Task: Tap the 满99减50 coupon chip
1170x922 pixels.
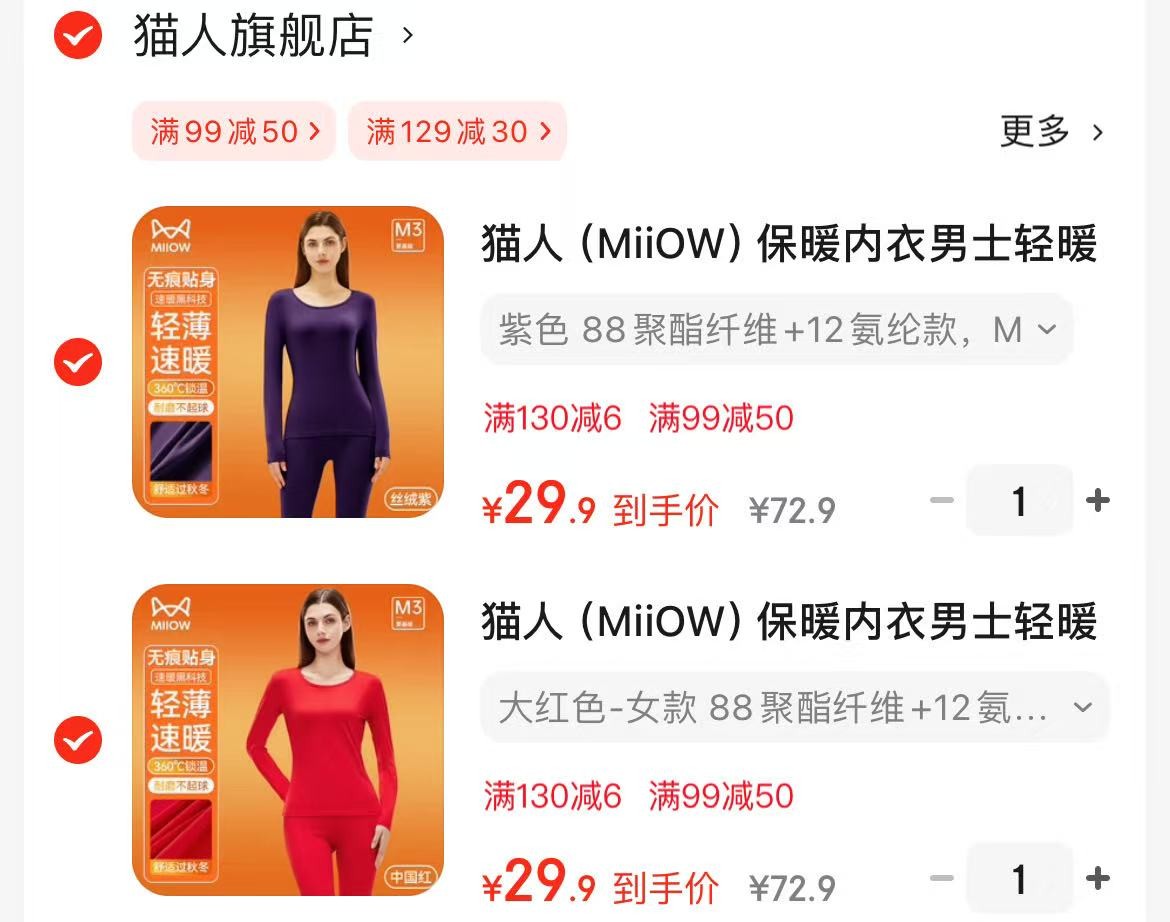Action: point(234,131)
